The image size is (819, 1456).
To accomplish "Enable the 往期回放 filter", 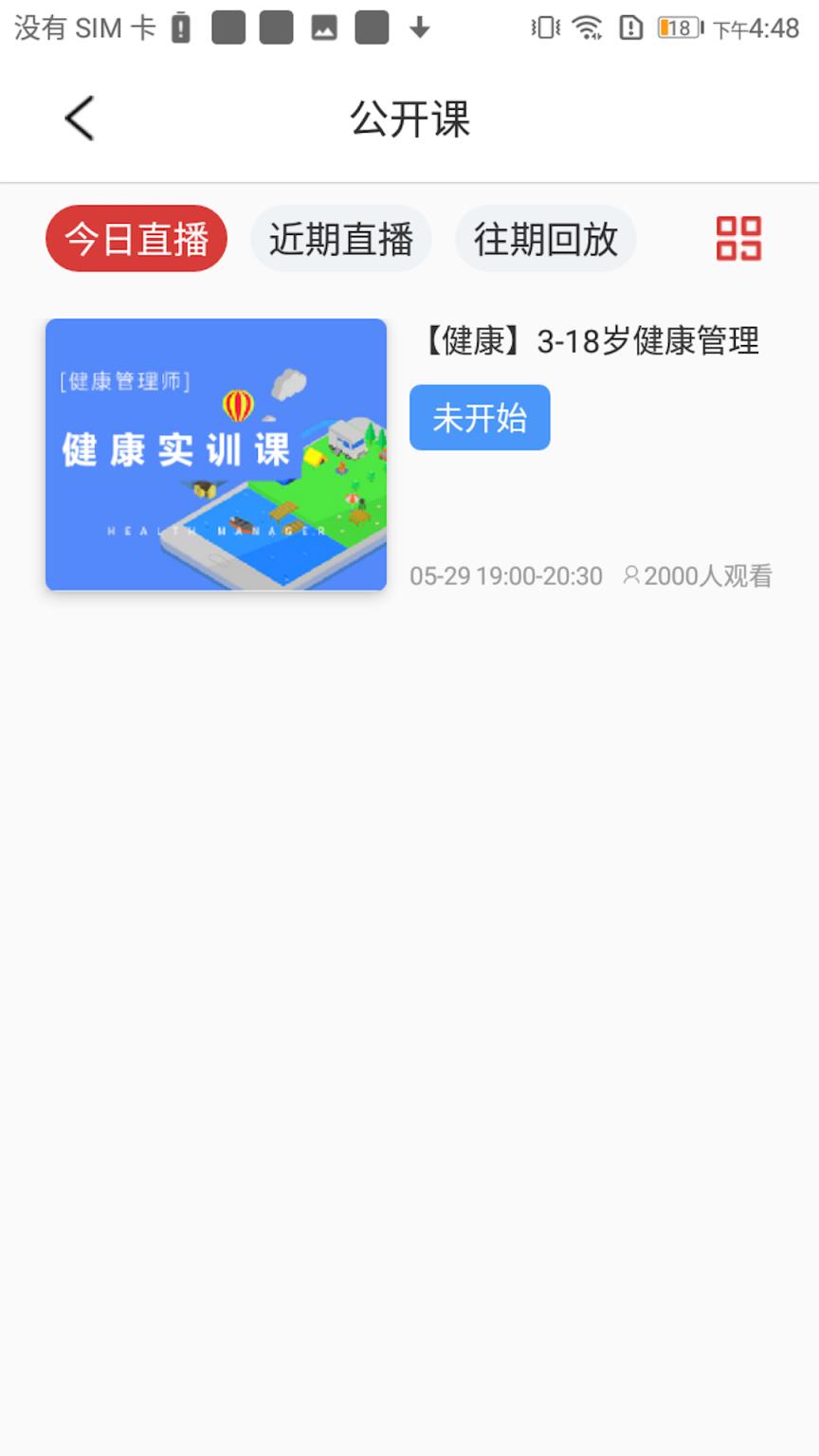I will tap(546, 239).
